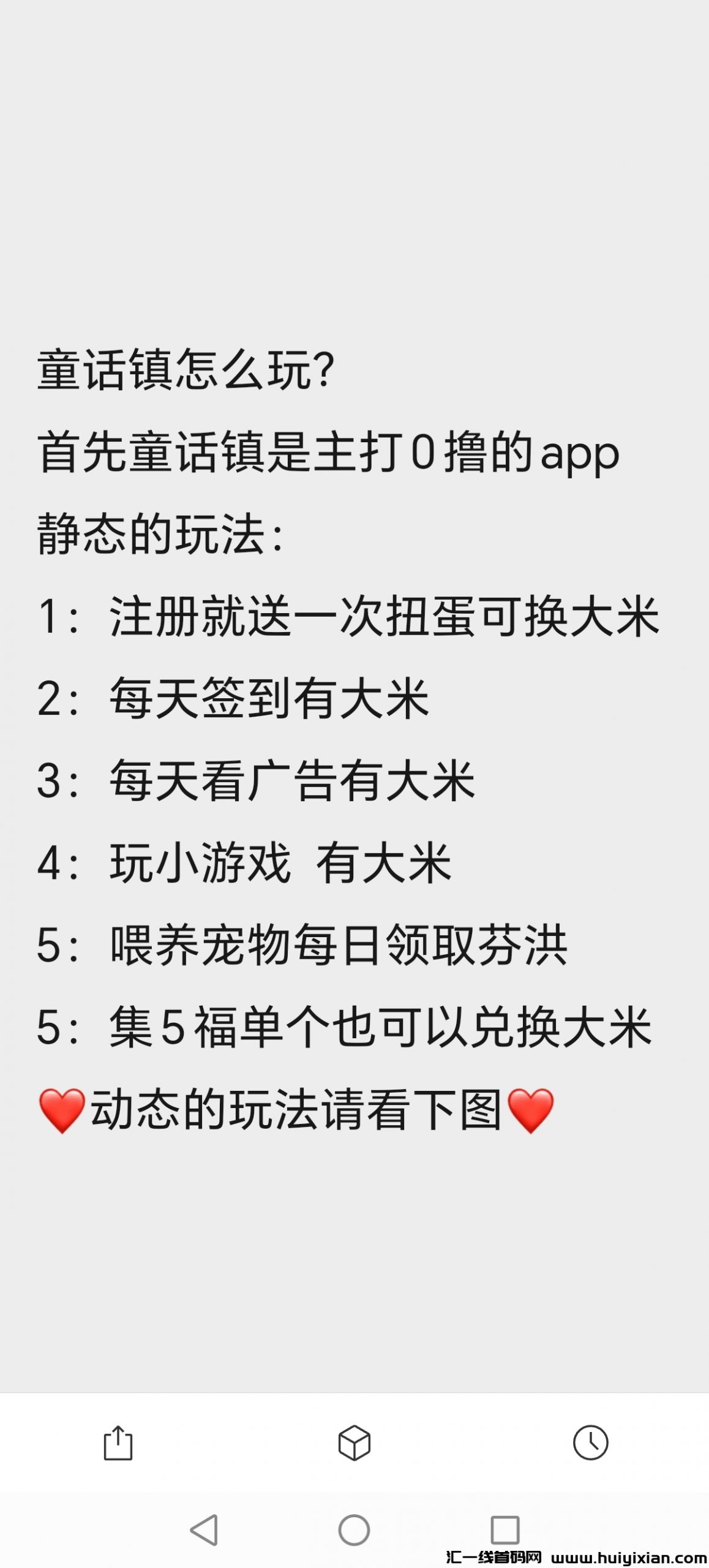Screen dimensions: 709x1568
Task: Open the cube icon in the bottom toolbar
Action: (354, 1443)
